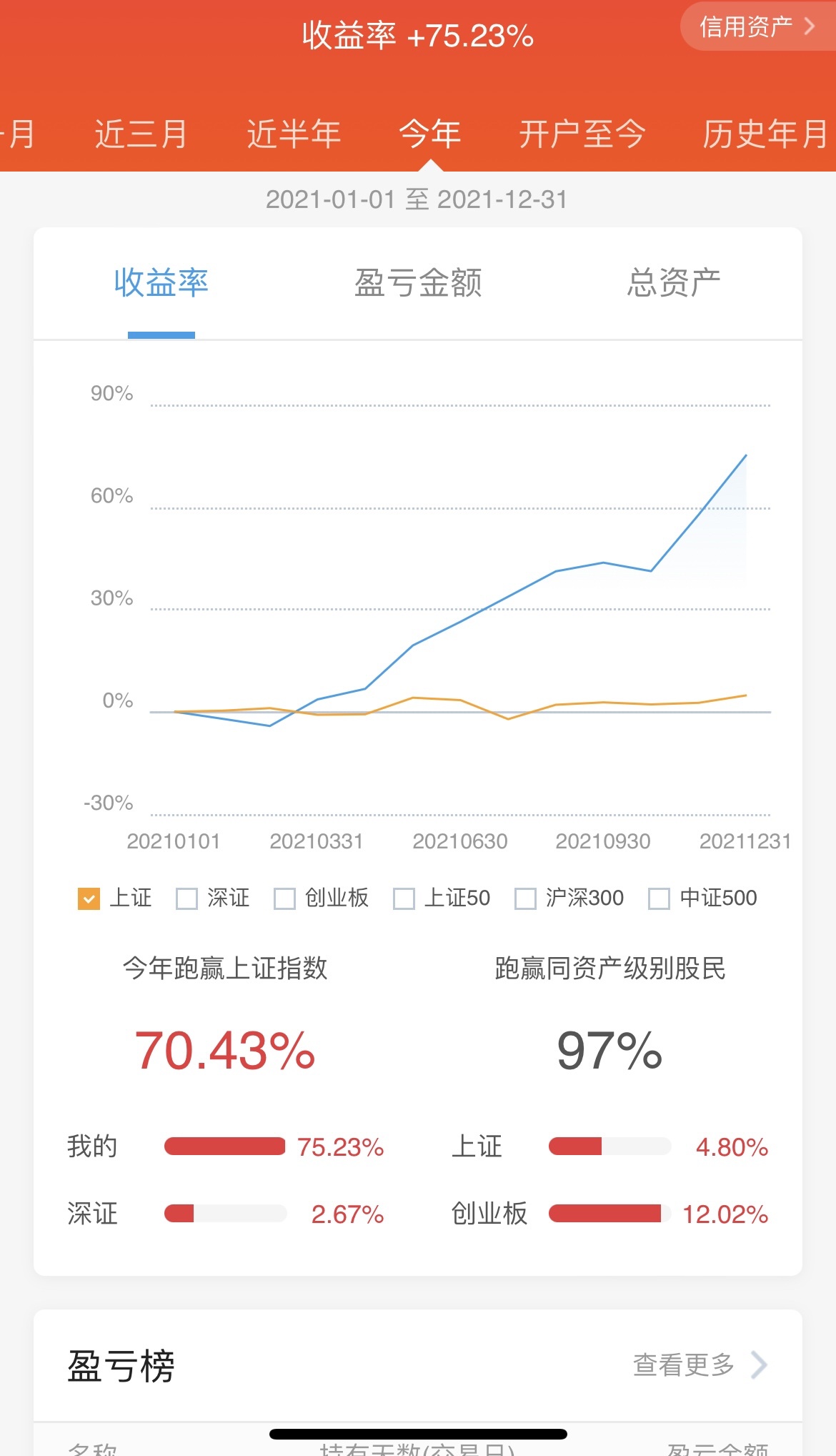Tap 查看更多 in 盈亏榜
The height and width of the screenshot is (1456, 836).
pyautogui.click(x=700, y=1365)
